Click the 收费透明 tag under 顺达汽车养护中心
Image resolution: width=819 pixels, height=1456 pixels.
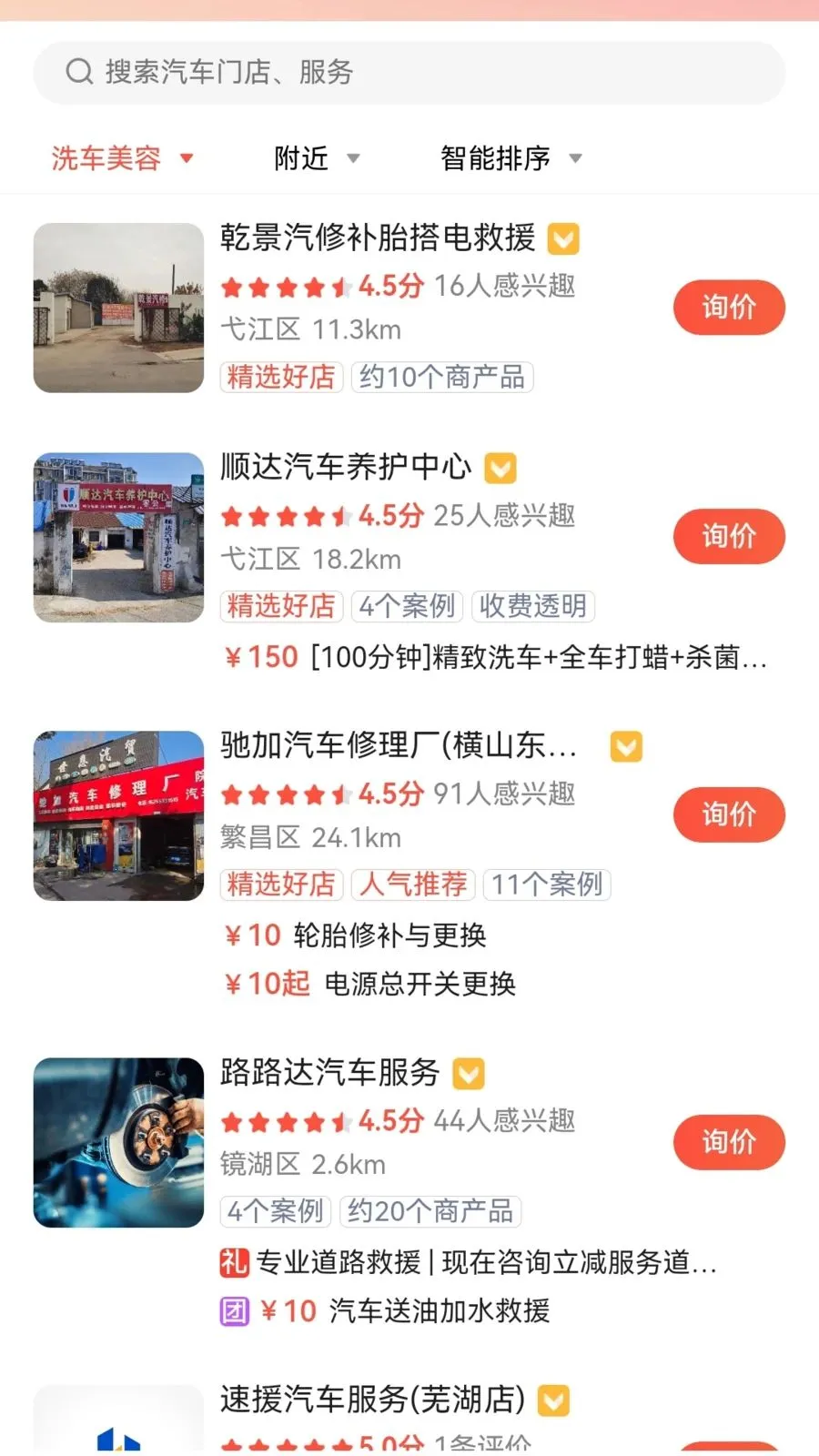click(x=533, y=606)
